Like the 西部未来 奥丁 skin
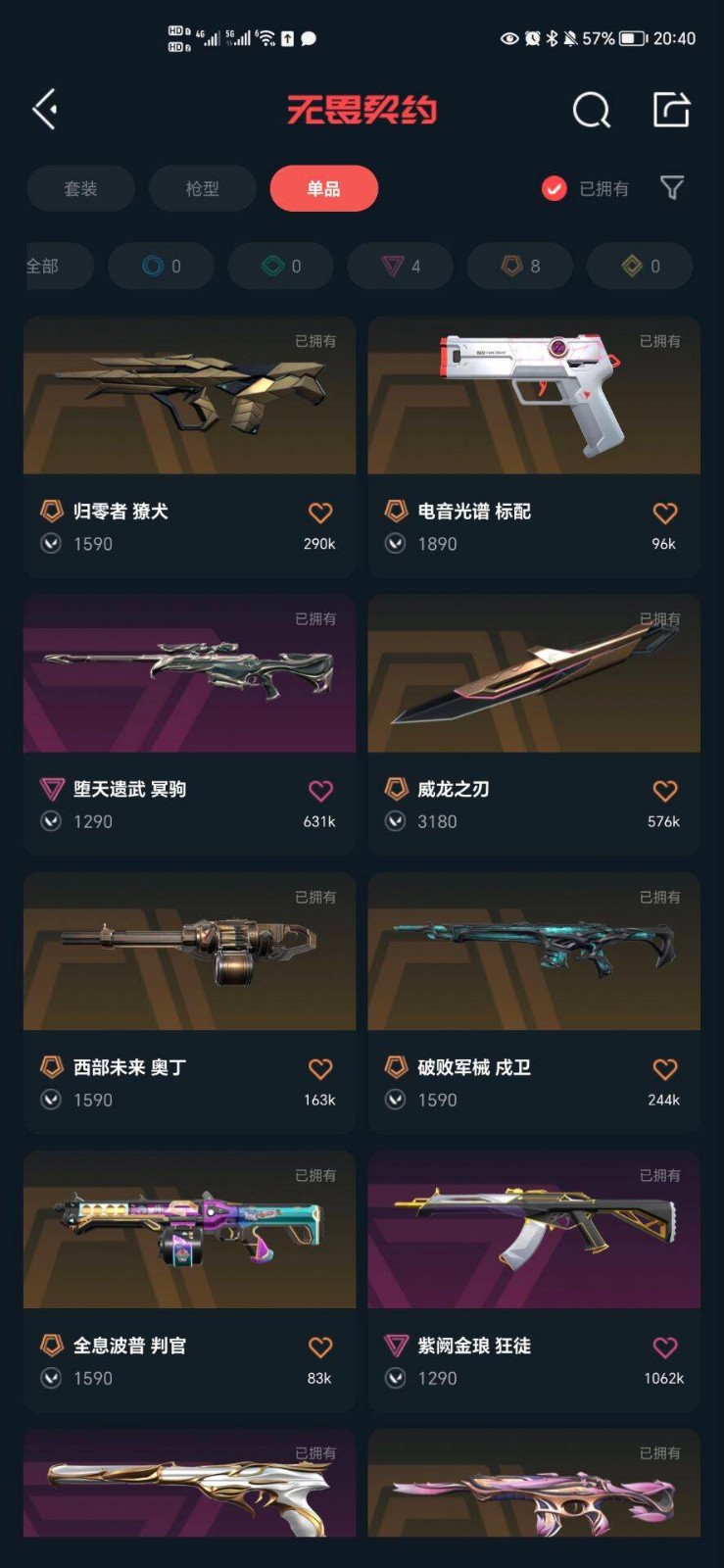 click(320, 1068)
